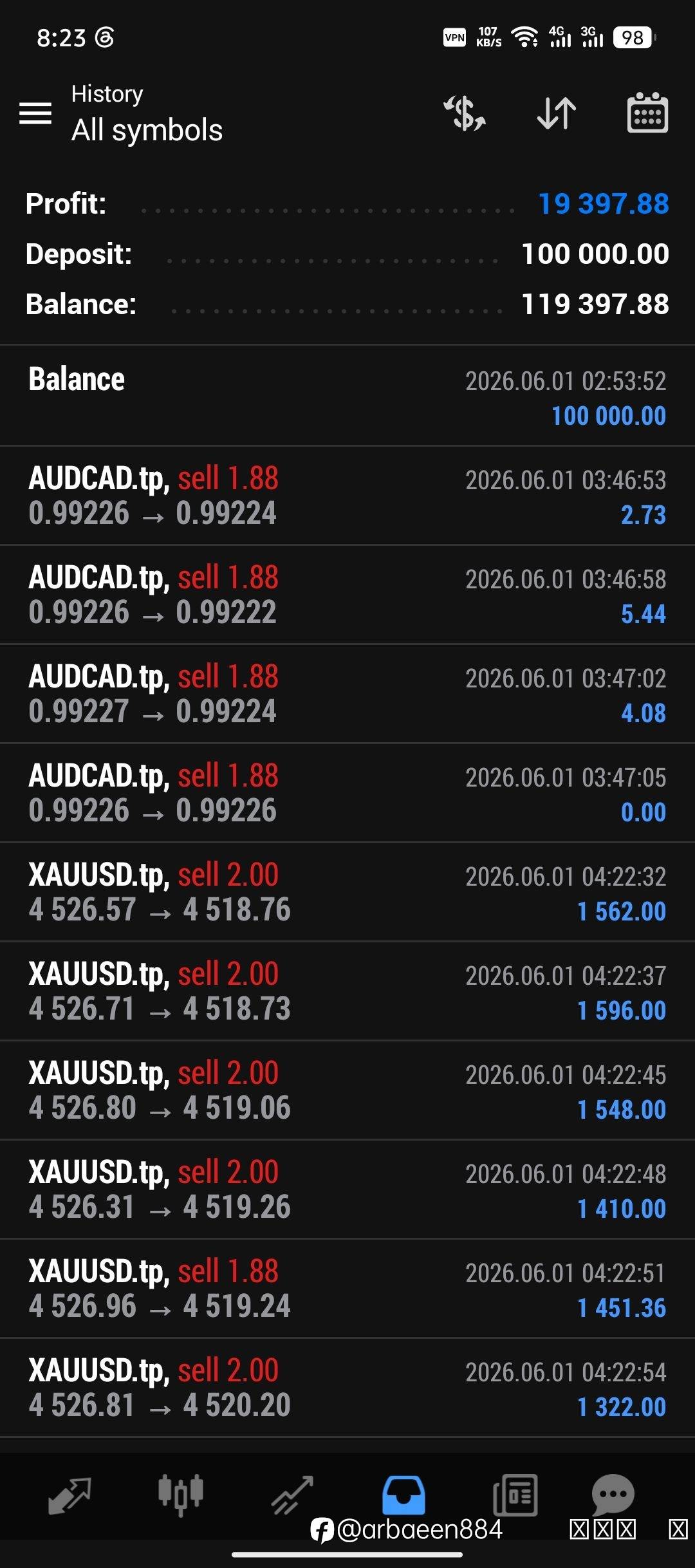
Task: Open the symbol filter dollar icon
Action: coord(464,113)
